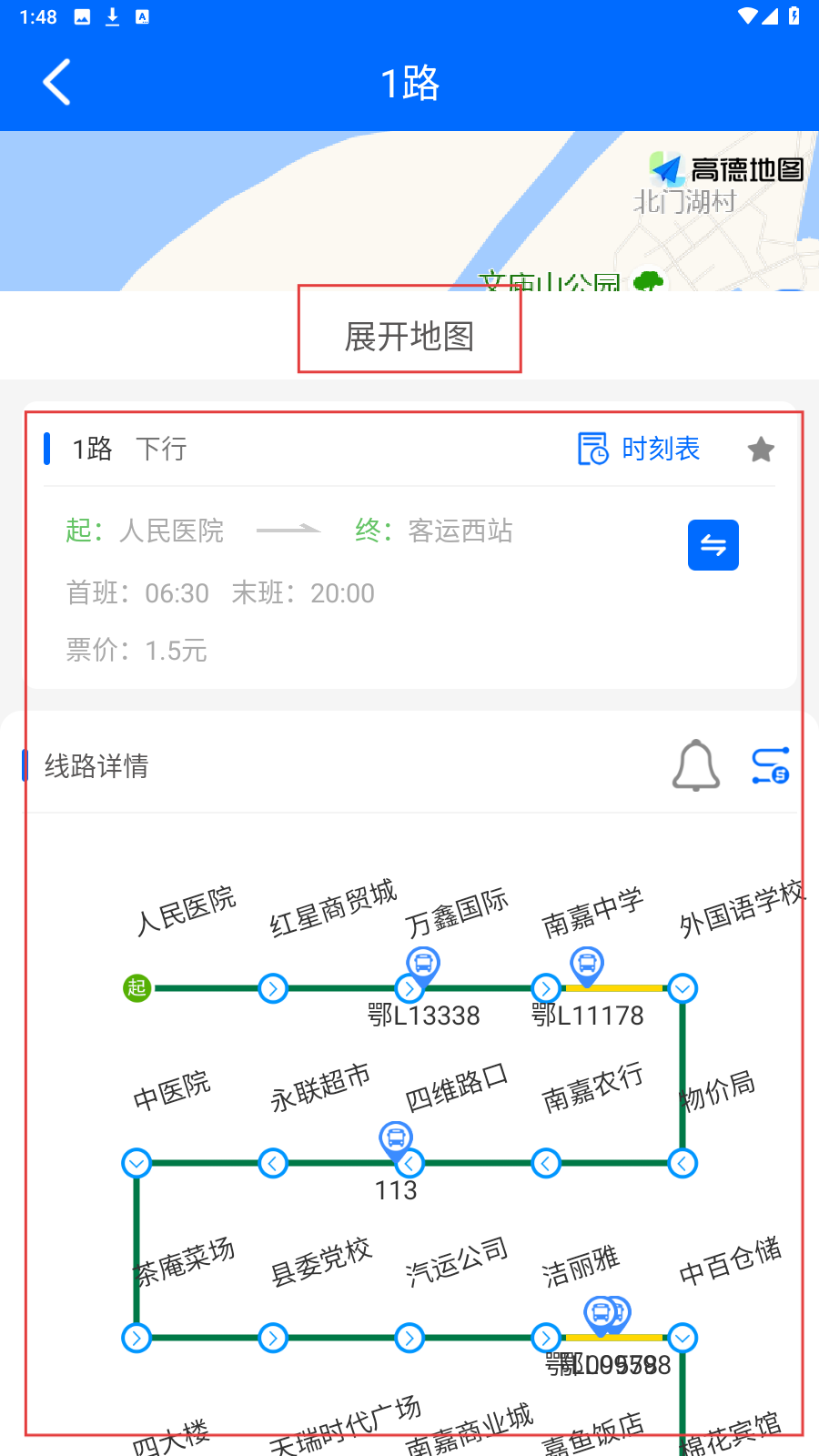
Task: Open the 时刻表 timetable
Action: click(640, 449)
